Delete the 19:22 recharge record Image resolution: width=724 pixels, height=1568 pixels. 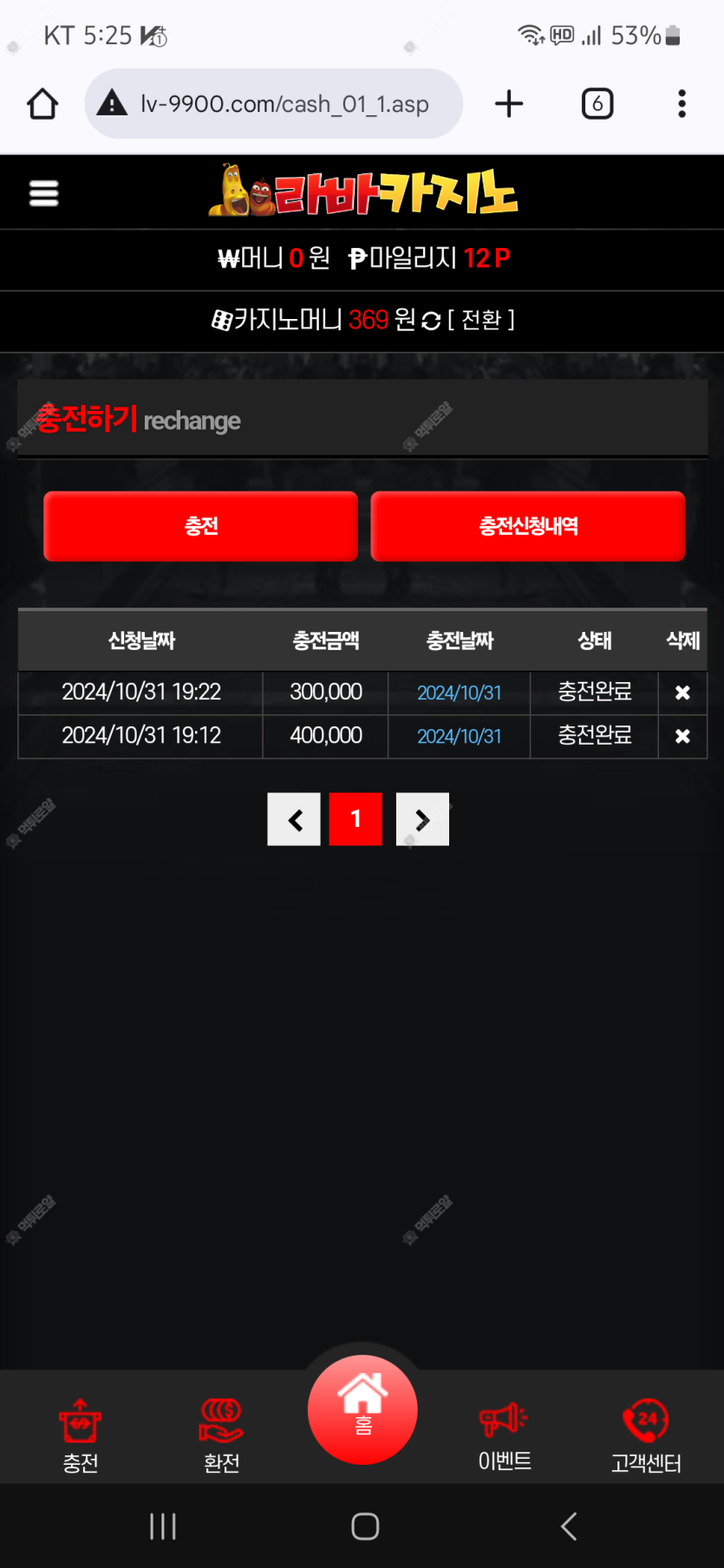click(682, 693)
